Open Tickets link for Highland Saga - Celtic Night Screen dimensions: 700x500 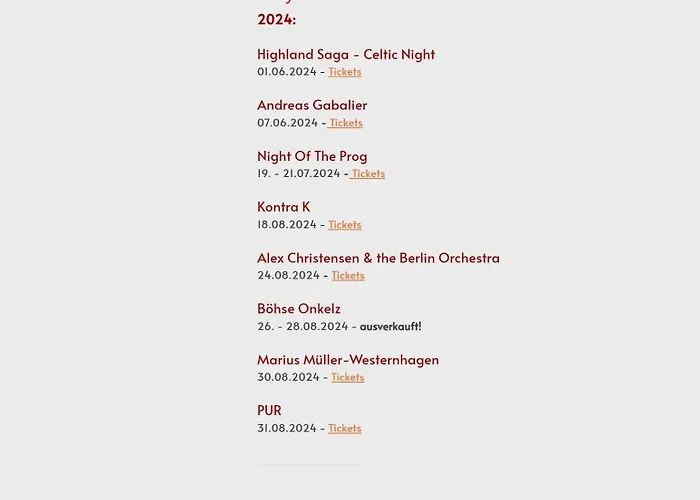tap(344, 72)
